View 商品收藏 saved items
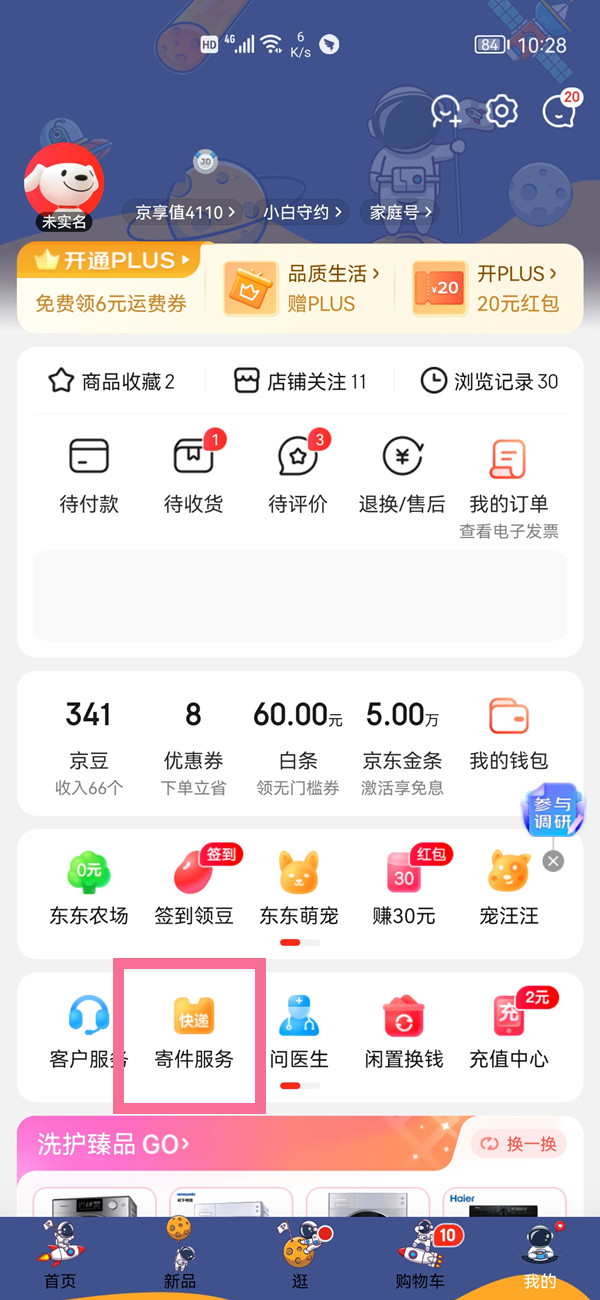 (112, 381)
